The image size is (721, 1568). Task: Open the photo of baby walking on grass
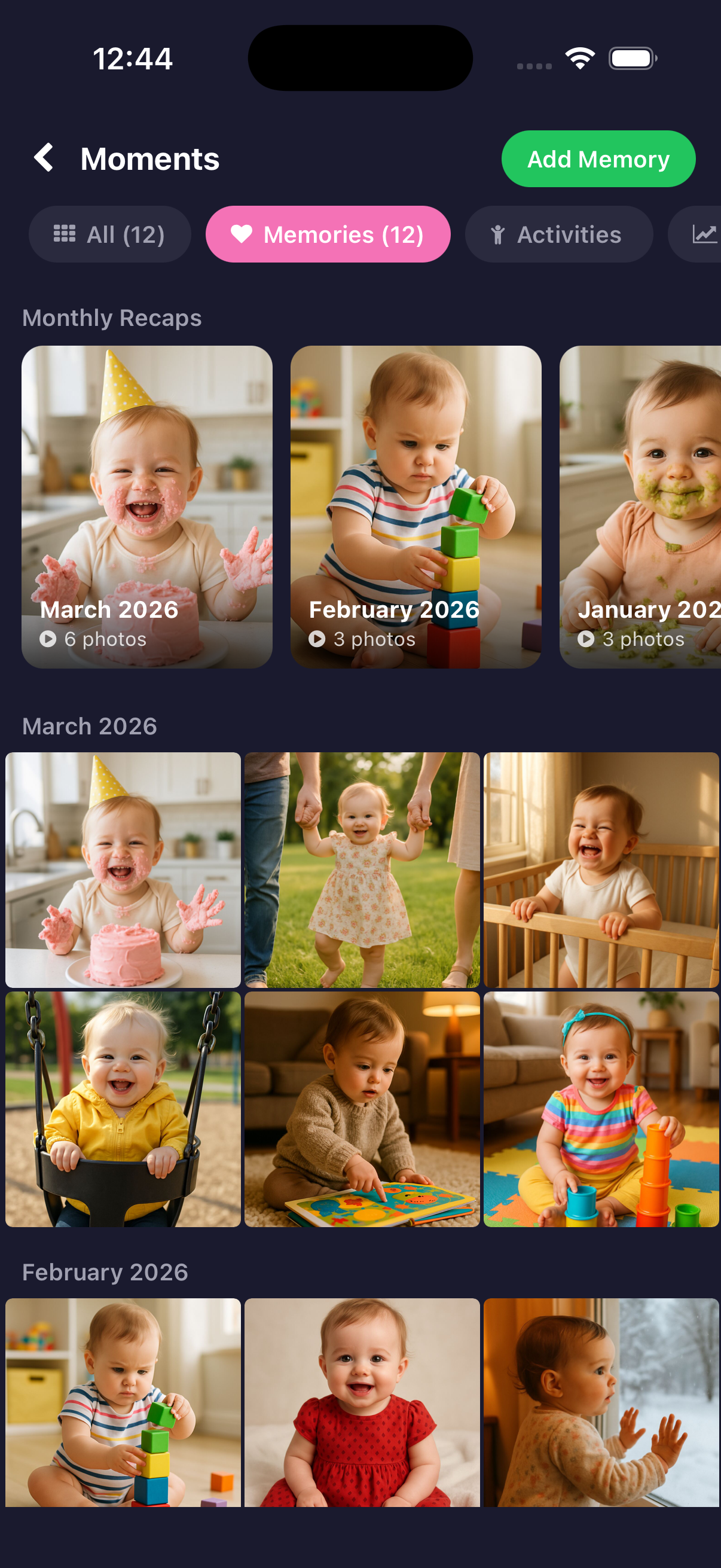[362, 870]
